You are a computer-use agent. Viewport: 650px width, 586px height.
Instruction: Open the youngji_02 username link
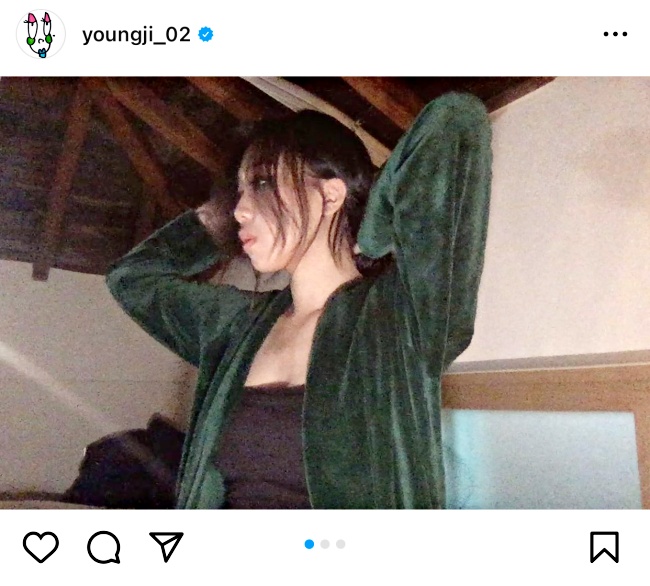[x=136, y=35]
